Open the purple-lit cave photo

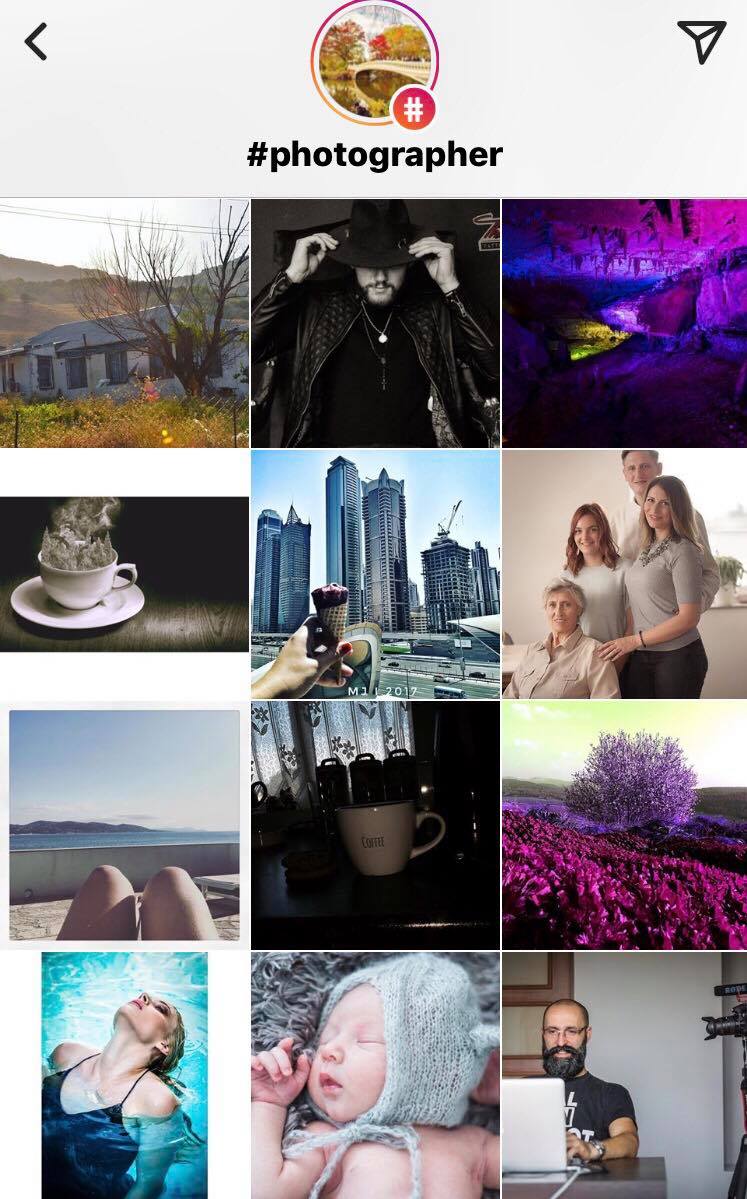pos(624,323)
